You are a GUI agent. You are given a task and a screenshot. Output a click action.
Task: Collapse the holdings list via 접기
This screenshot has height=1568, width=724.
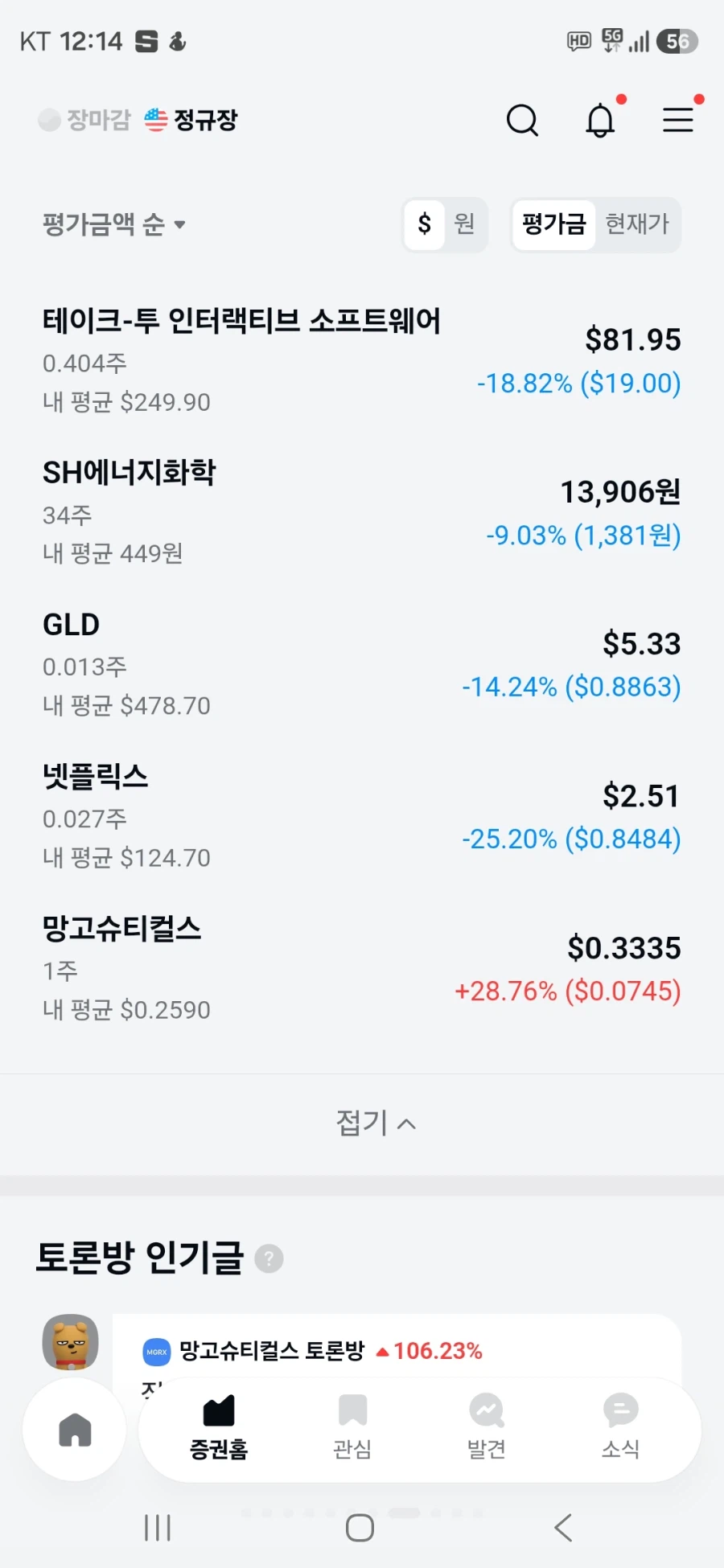[375, 1123]
